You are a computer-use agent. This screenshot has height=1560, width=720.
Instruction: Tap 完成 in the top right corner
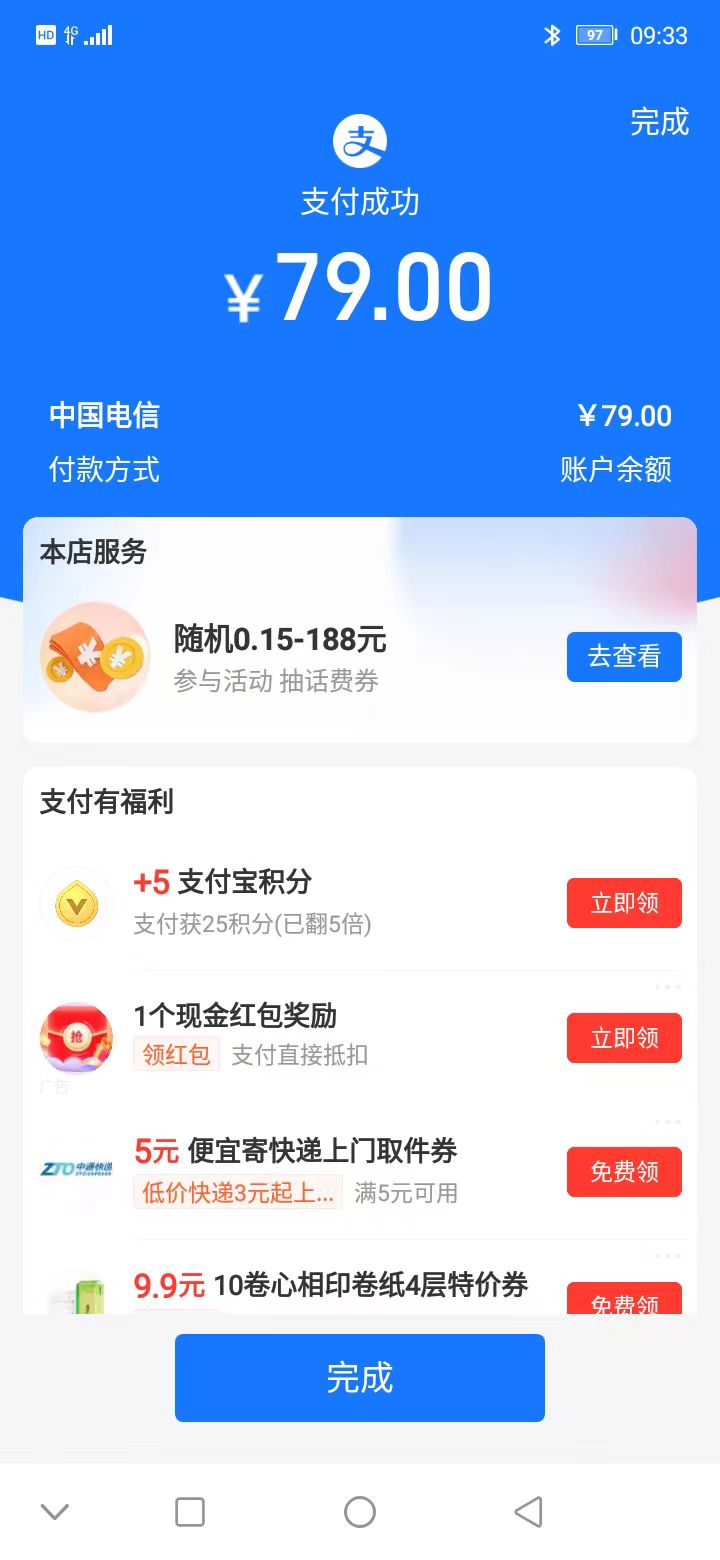tap(659, 122)
